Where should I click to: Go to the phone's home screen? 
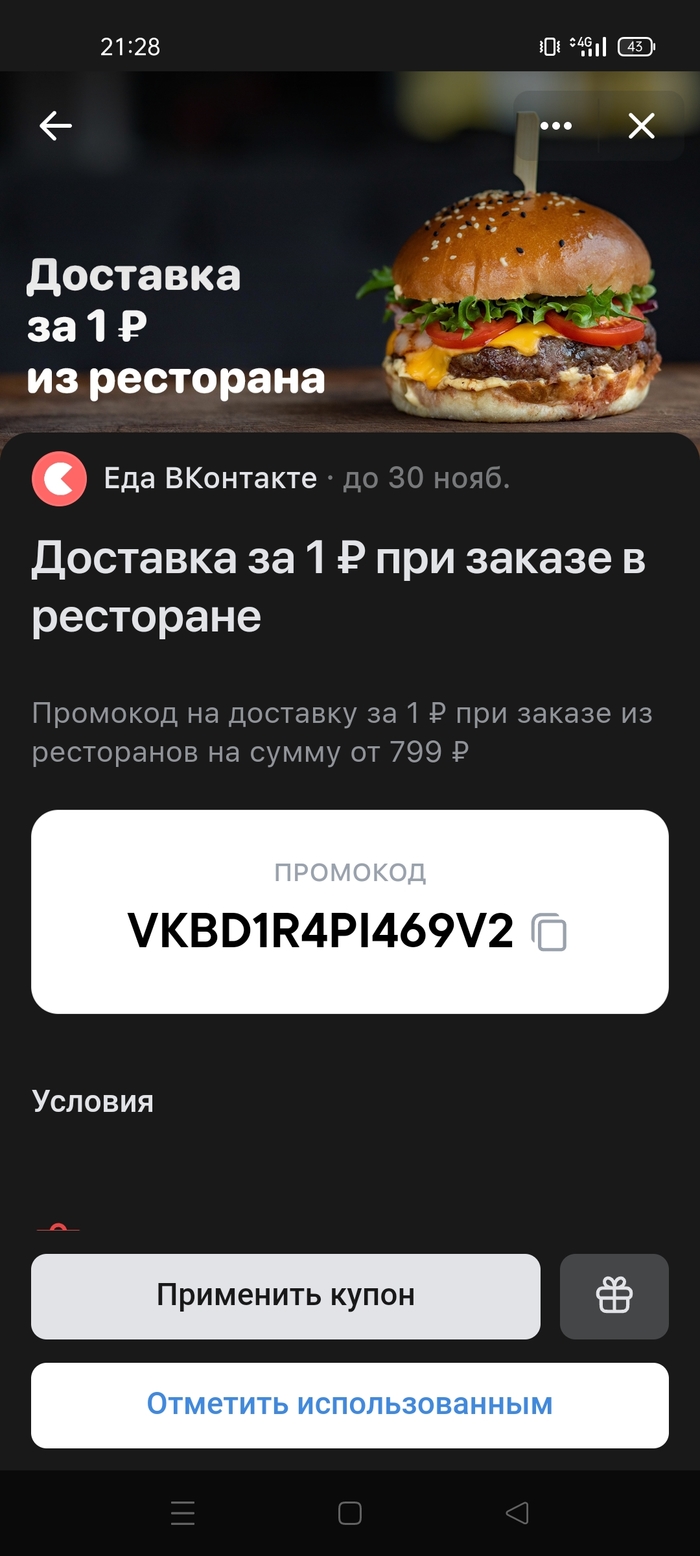(349, 1513)
